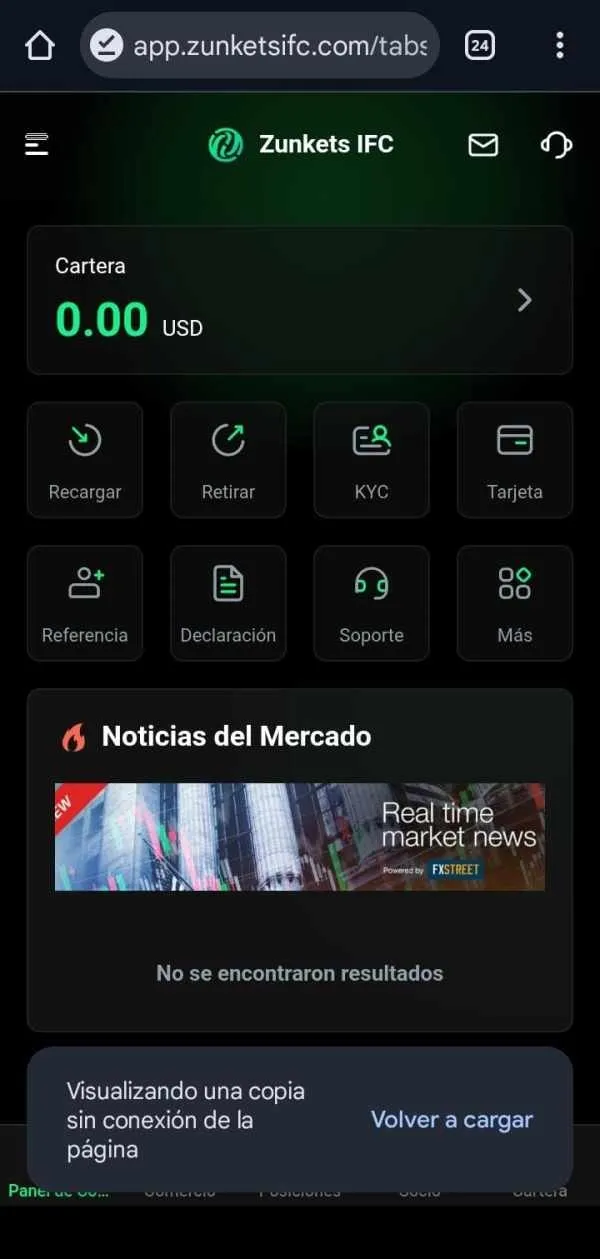600x1259 pixels.
Task: Choose the Retirar withdraw option
Action: pos(228,460)
